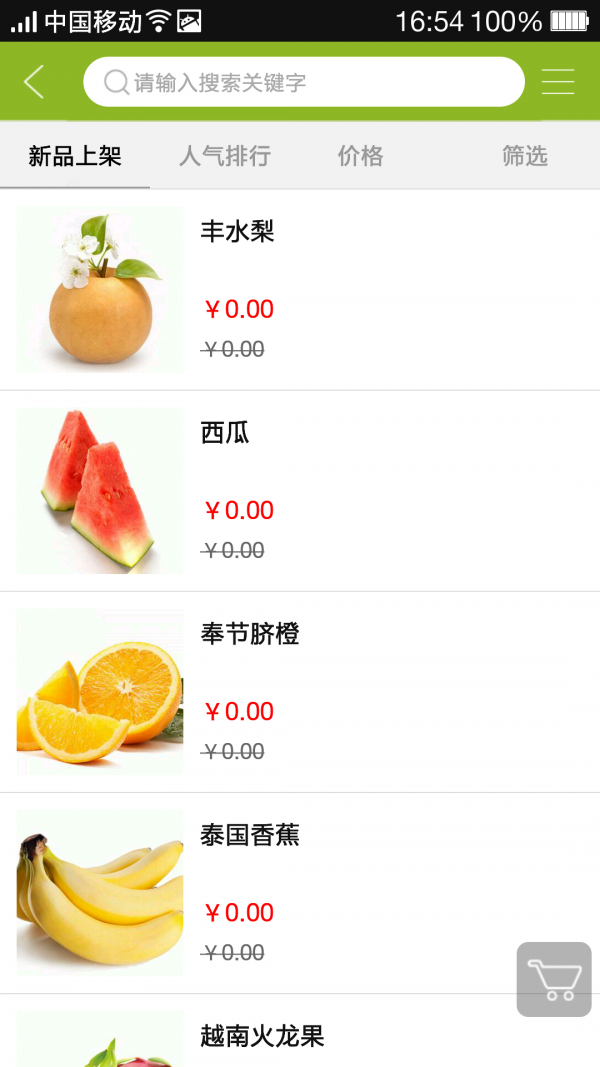
Task: Open the floating shopping cart
Action: [554, 979]
